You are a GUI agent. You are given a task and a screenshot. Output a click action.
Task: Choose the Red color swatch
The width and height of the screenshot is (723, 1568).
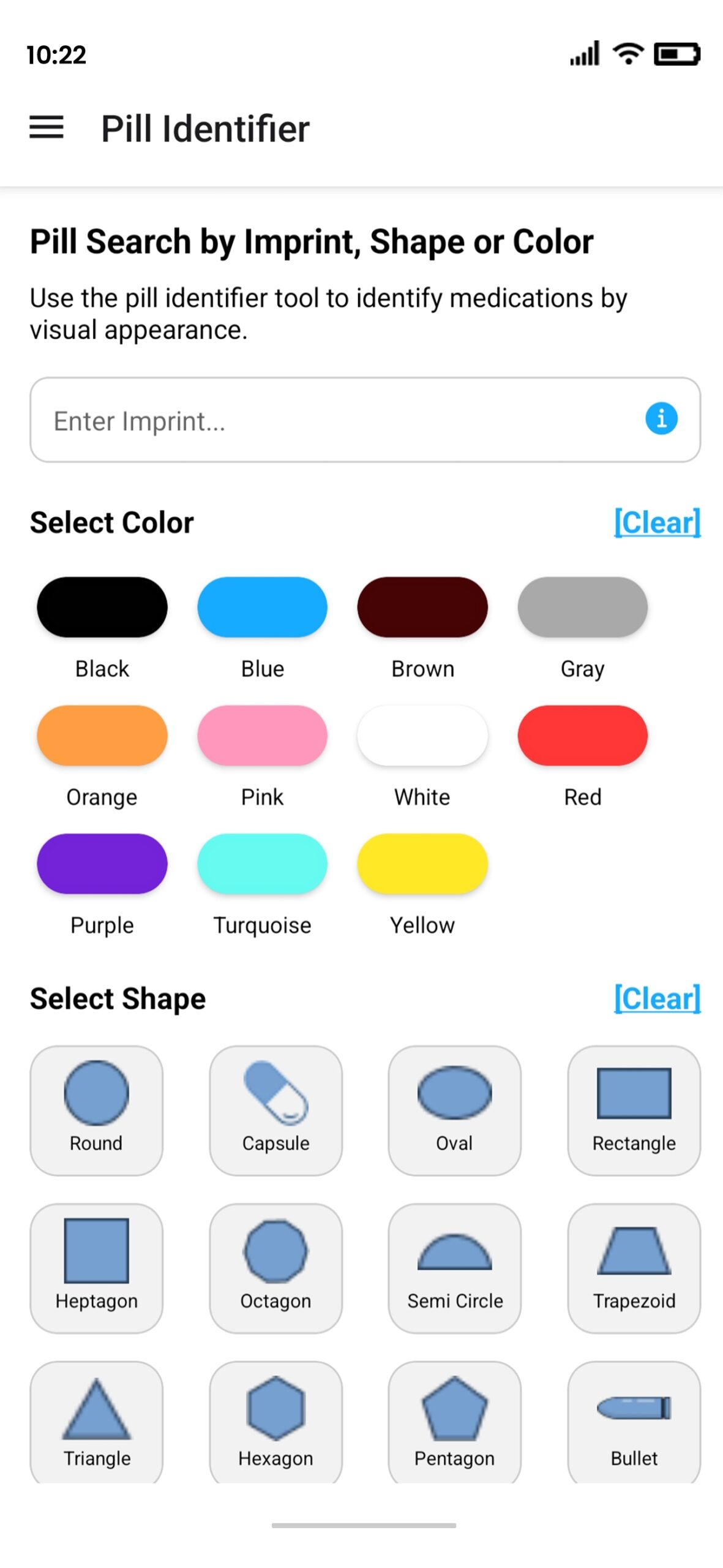coord(582,735)
